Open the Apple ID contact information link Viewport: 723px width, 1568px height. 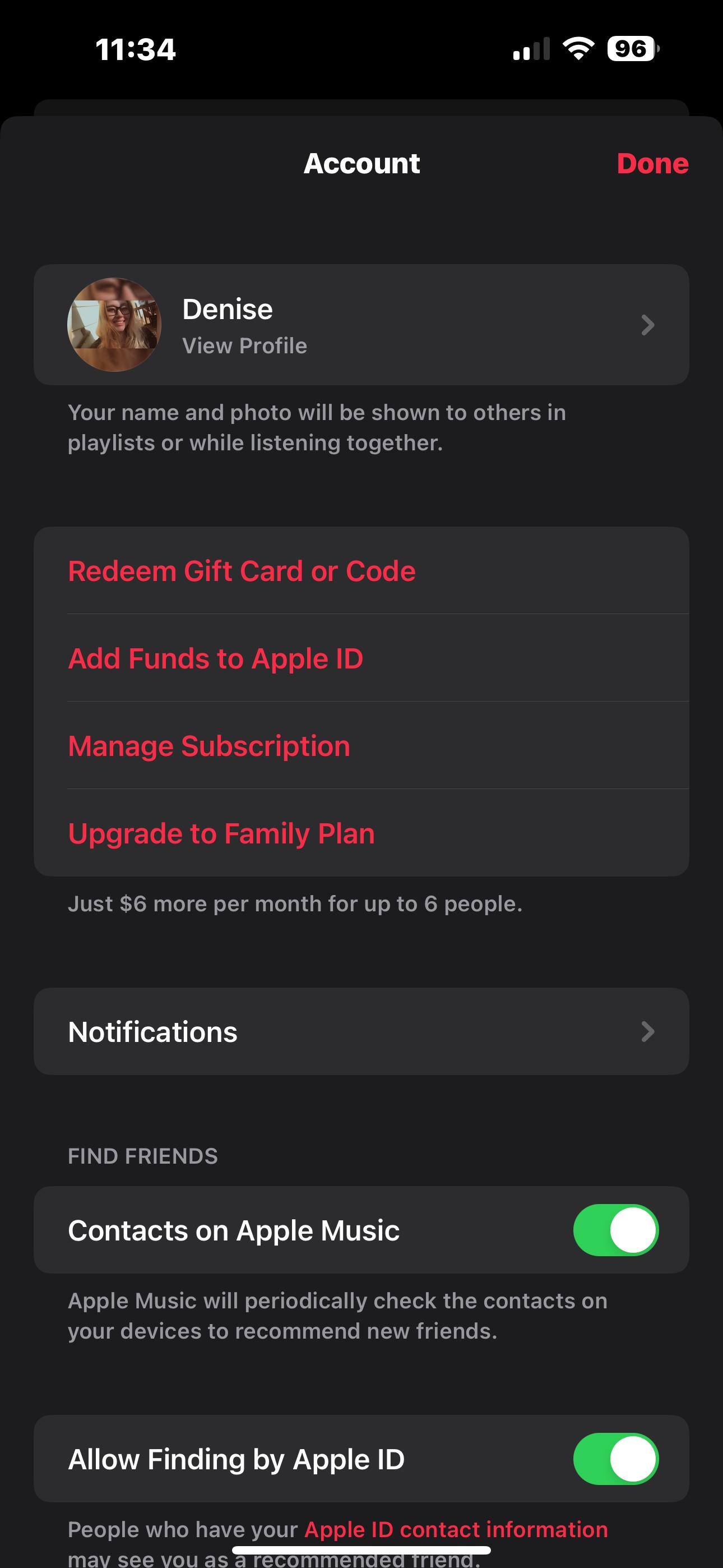(455, 1530)
